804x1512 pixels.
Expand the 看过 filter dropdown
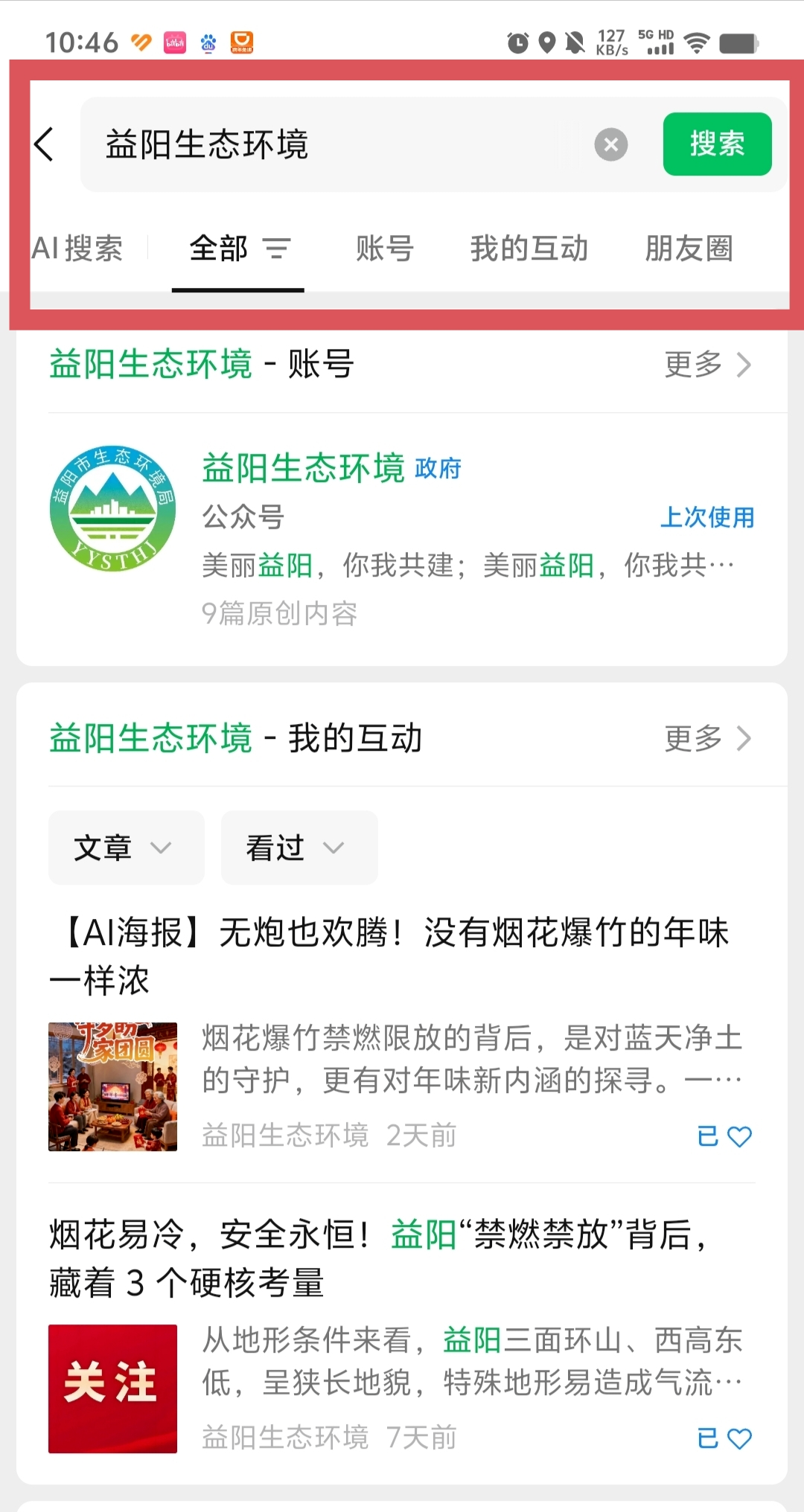298,848
